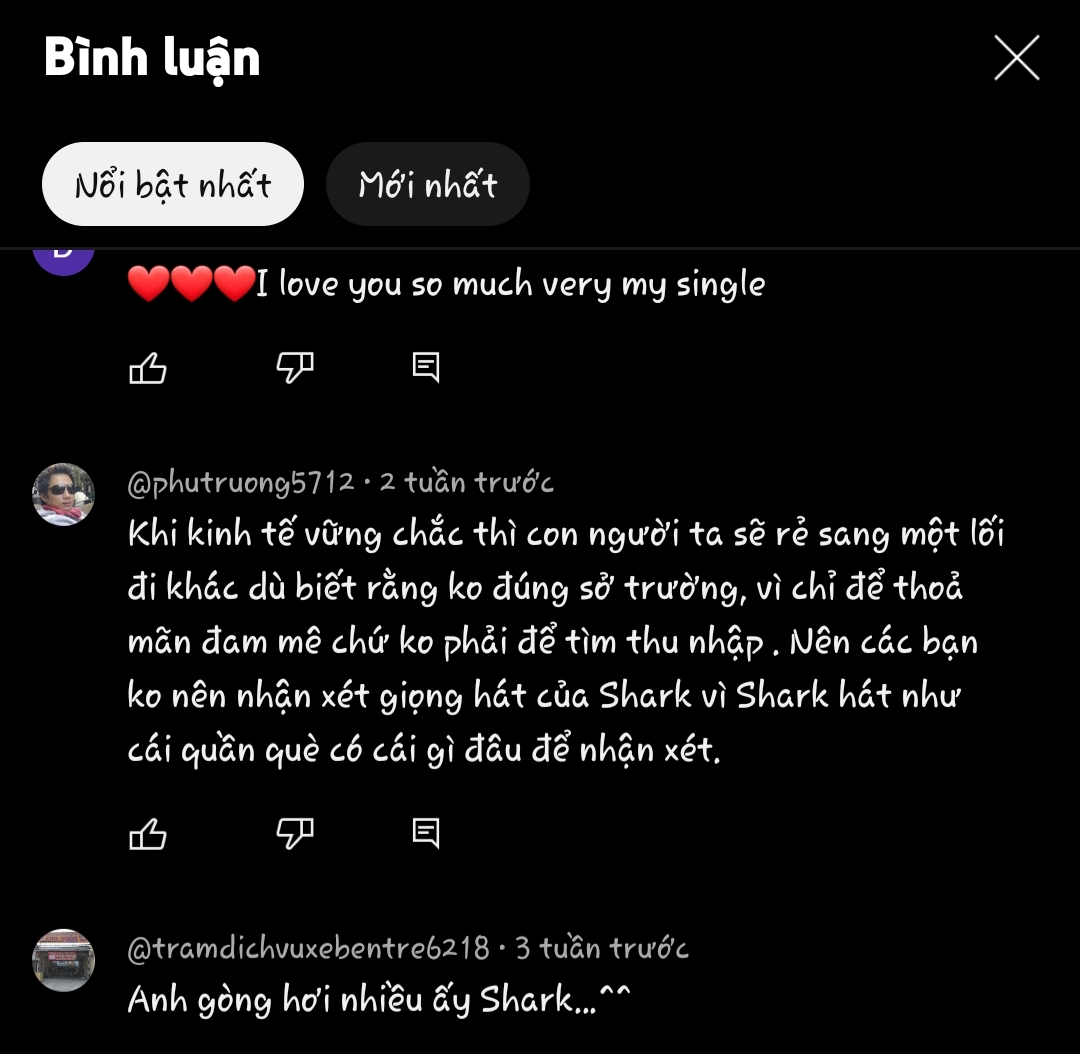The width and height of the screenshot is (1080, 1054).
Task: Like @phutruong5712's comment
Action: point(148,833)
